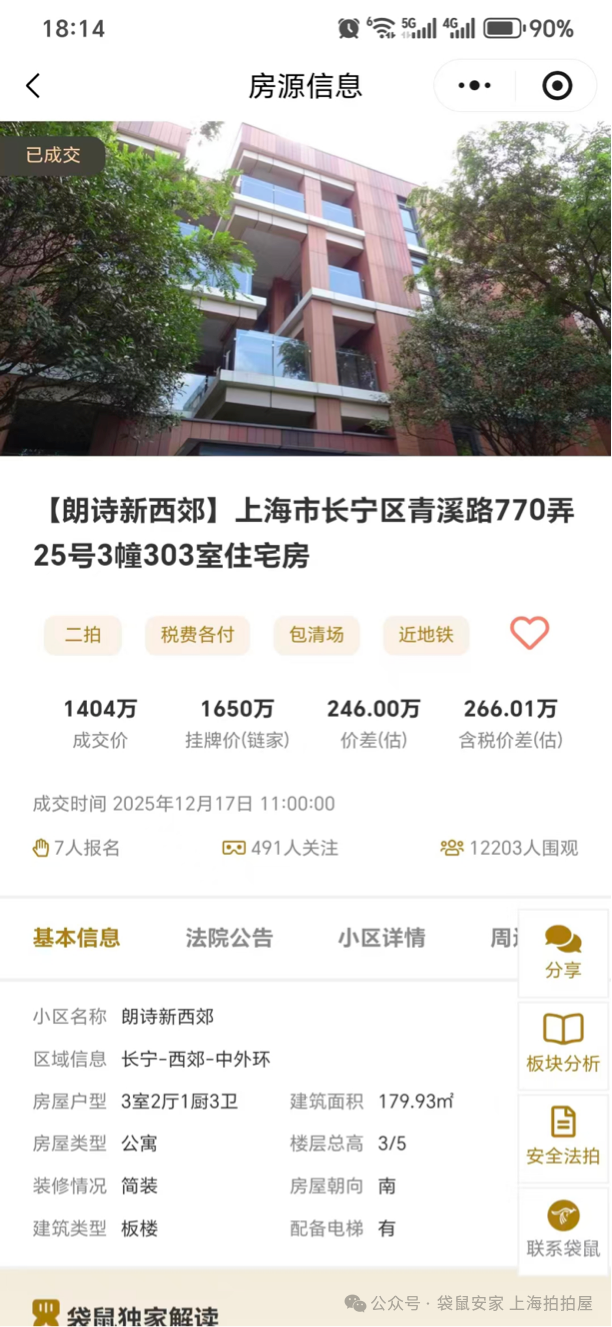Screen dimensions: 612x1327
Task: Open the 安全法拍 guide
Action: (563, 1136)
